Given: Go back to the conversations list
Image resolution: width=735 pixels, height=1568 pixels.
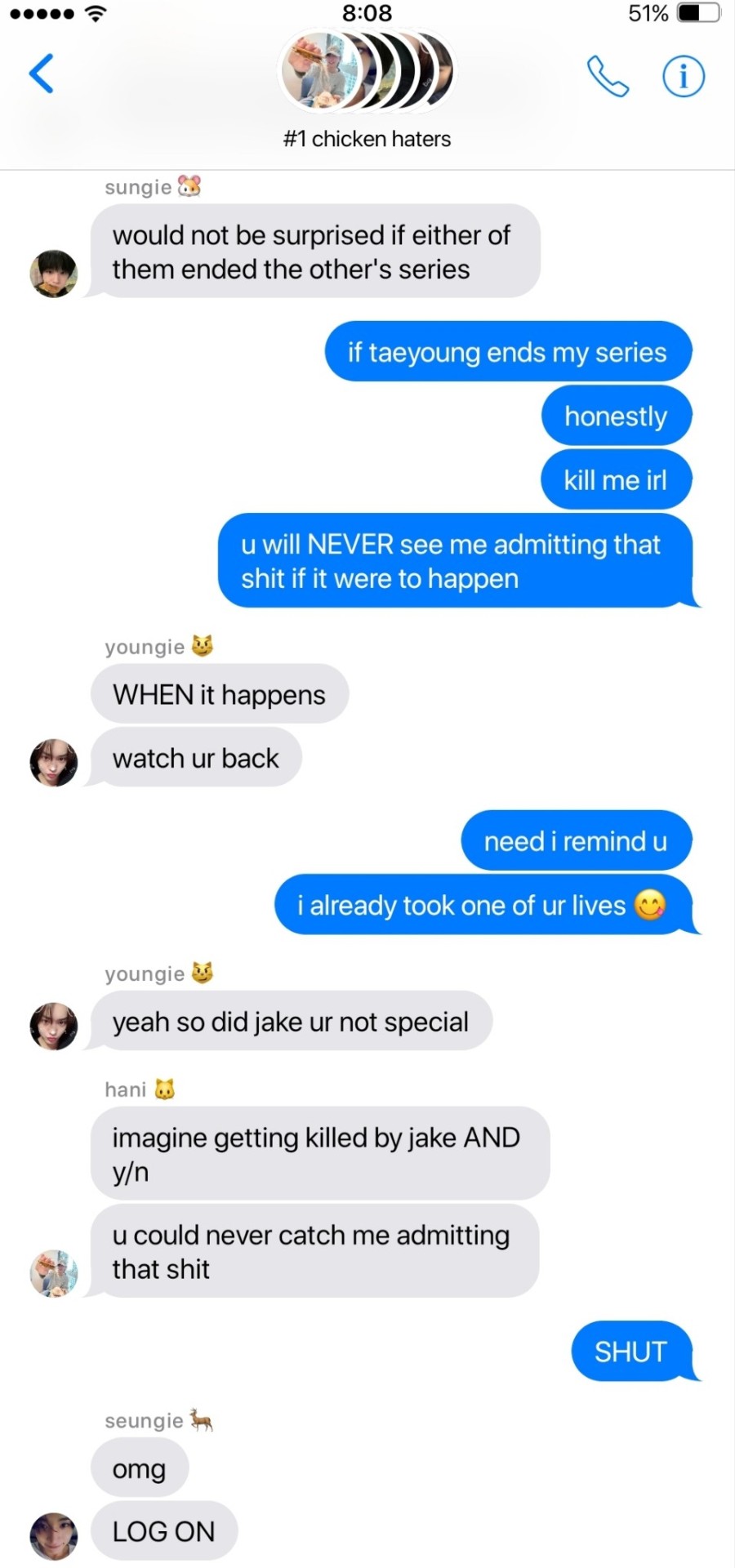Looking at the screenshot, I should [x=42, y=74].
